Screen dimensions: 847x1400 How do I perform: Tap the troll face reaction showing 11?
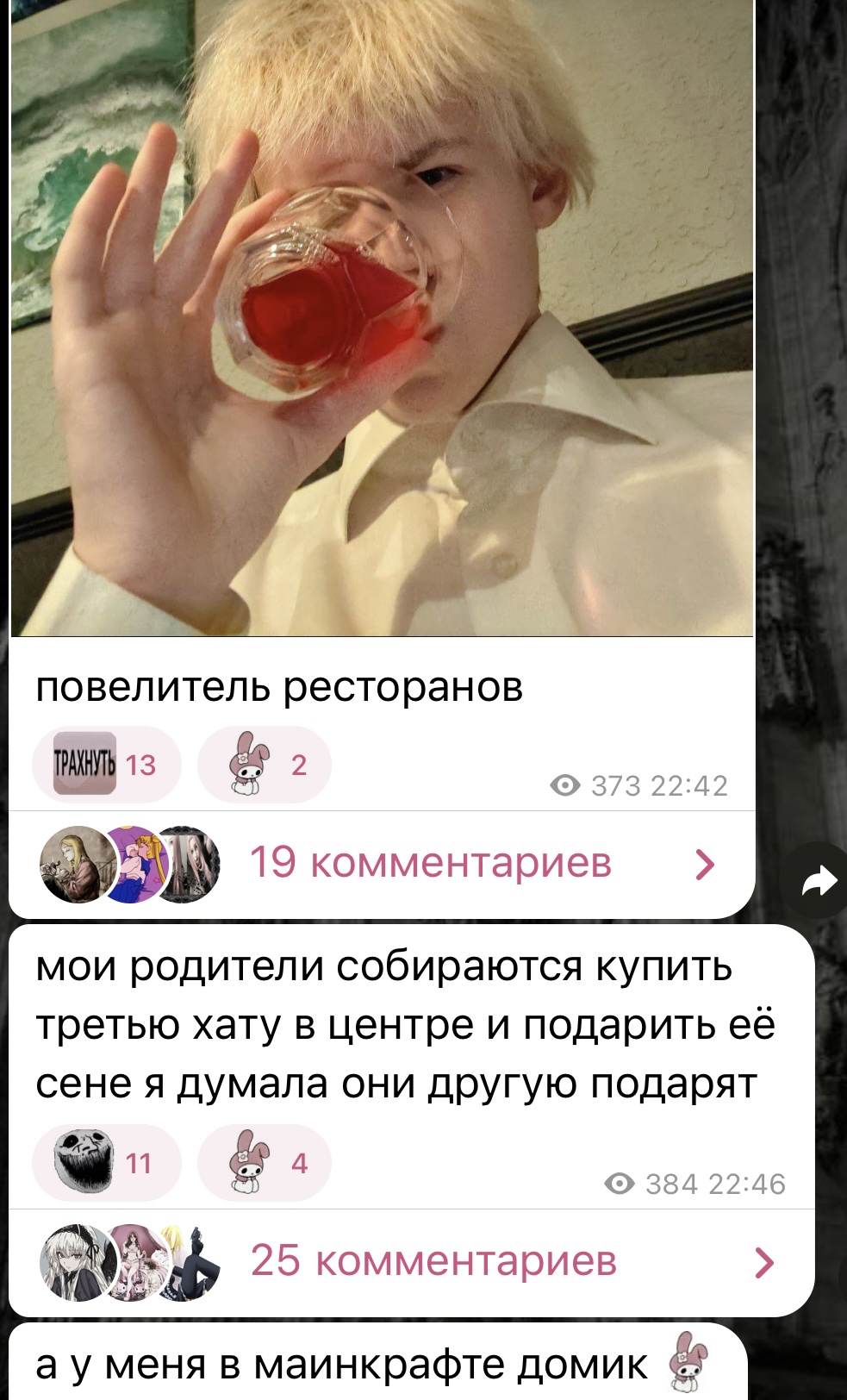(106, 1163)
